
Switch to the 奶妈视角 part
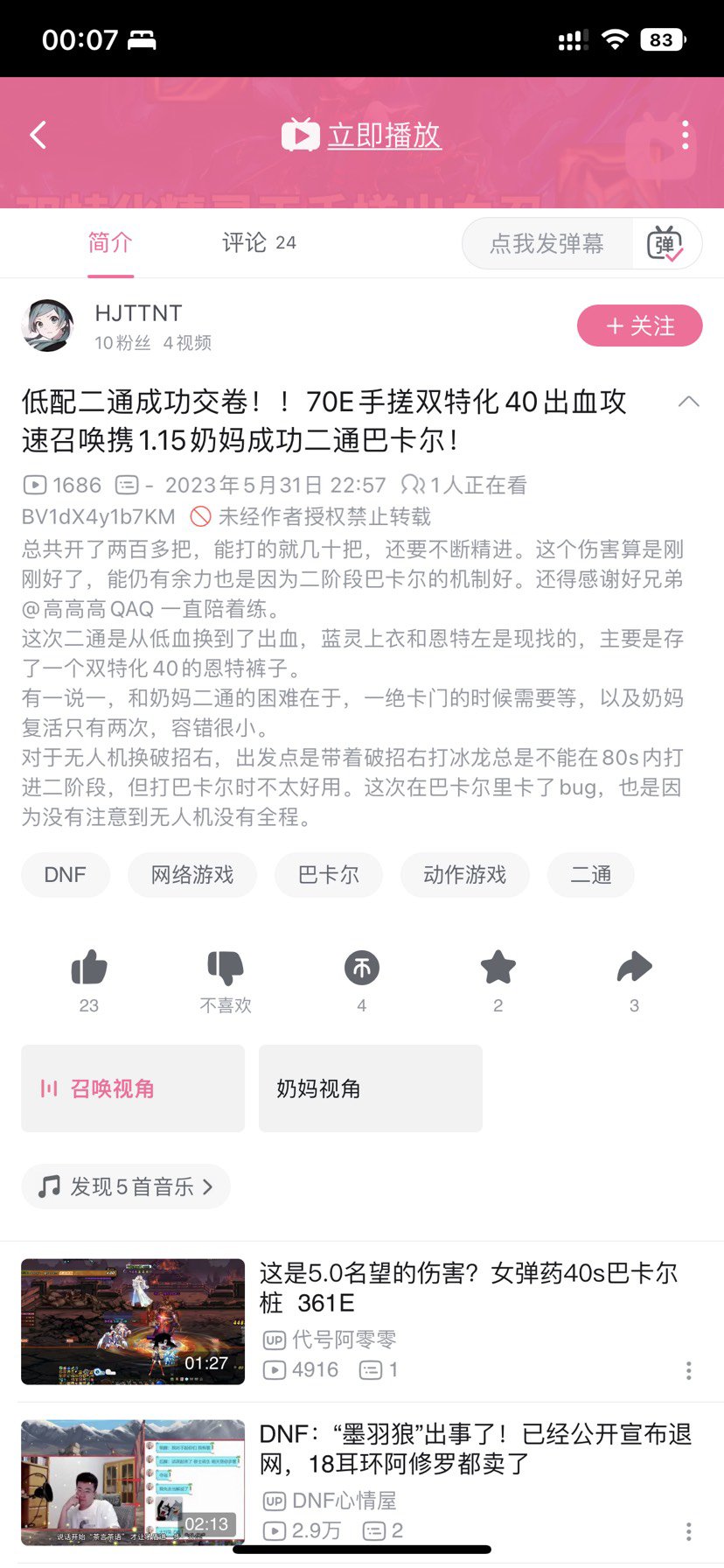tap(371, 1088)
